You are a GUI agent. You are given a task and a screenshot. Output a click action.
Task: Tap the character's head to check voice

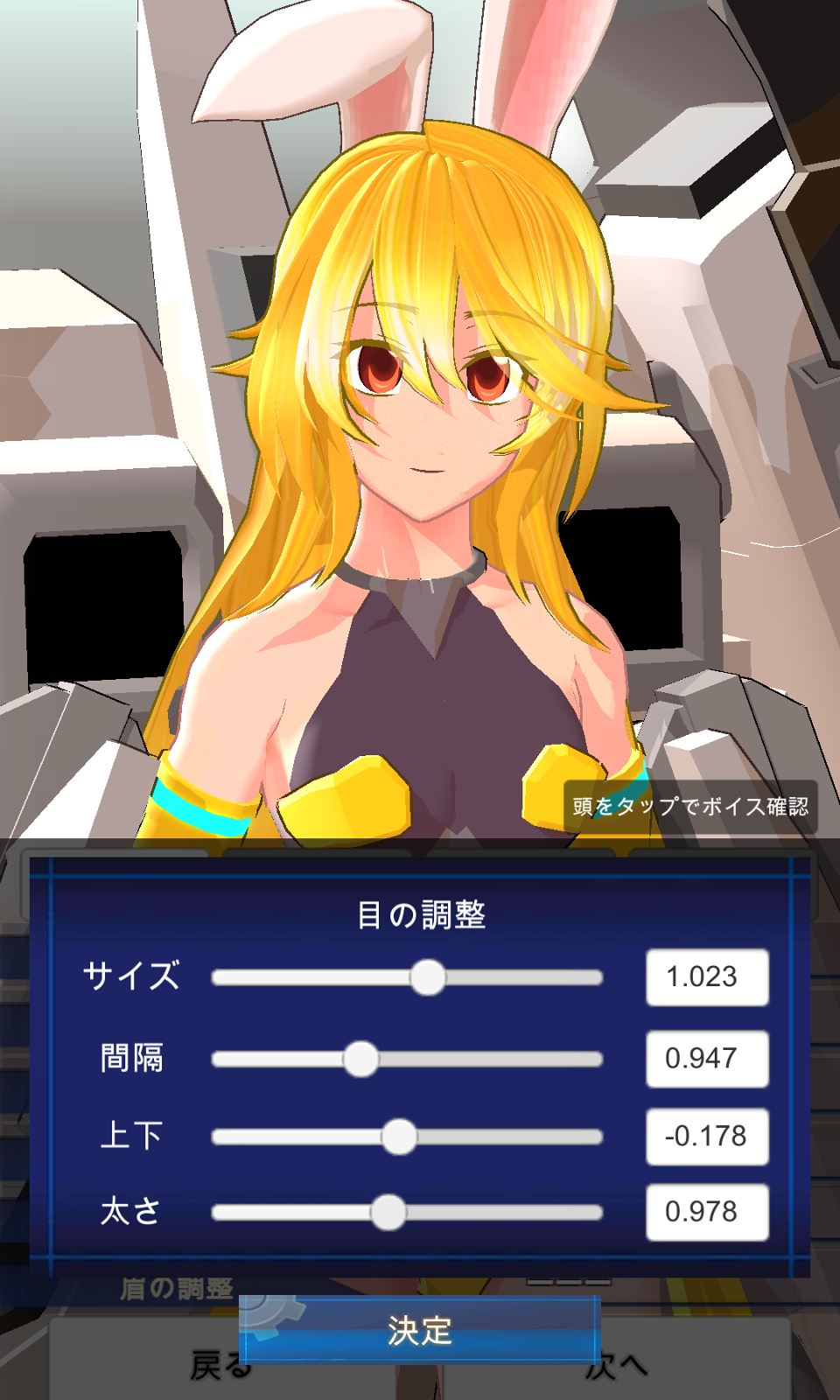pos(429,350)
